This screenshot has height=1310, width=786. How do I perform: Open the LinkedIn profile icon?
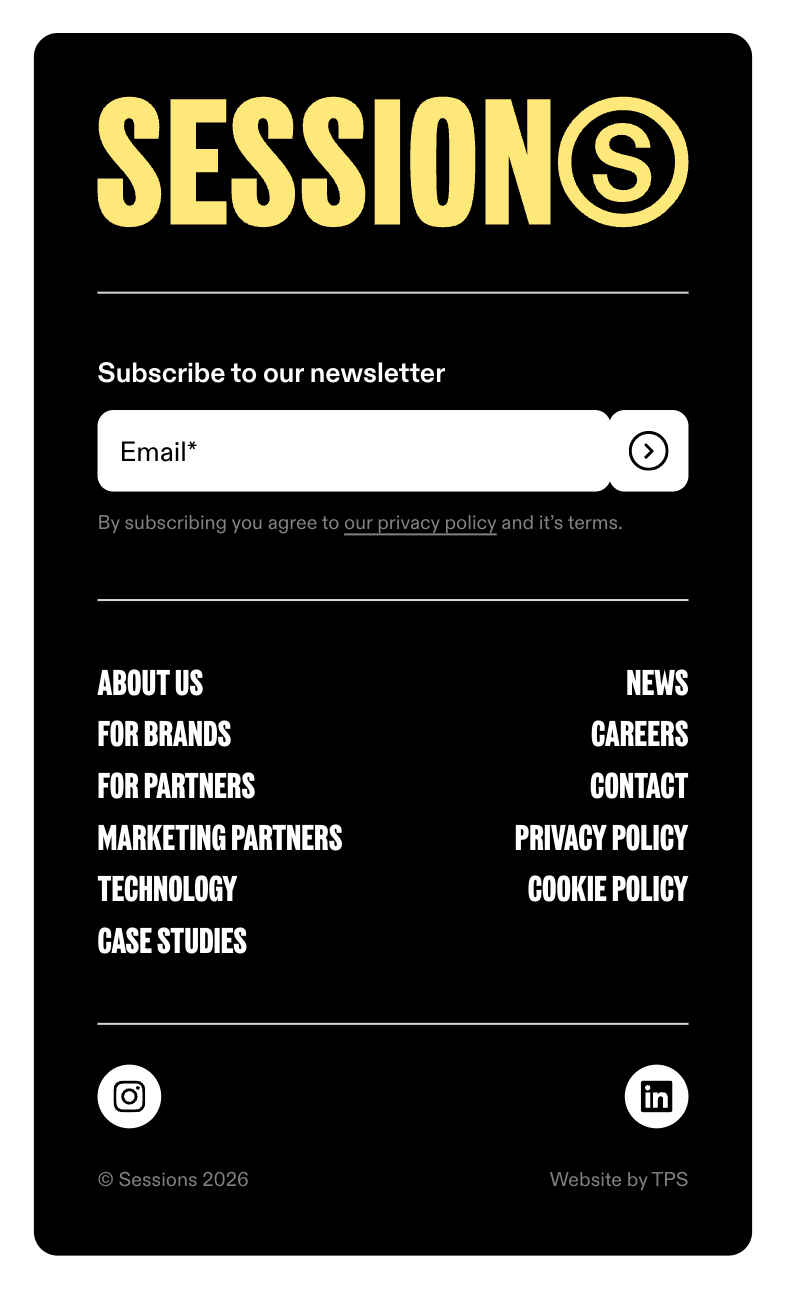(656, 1096)
